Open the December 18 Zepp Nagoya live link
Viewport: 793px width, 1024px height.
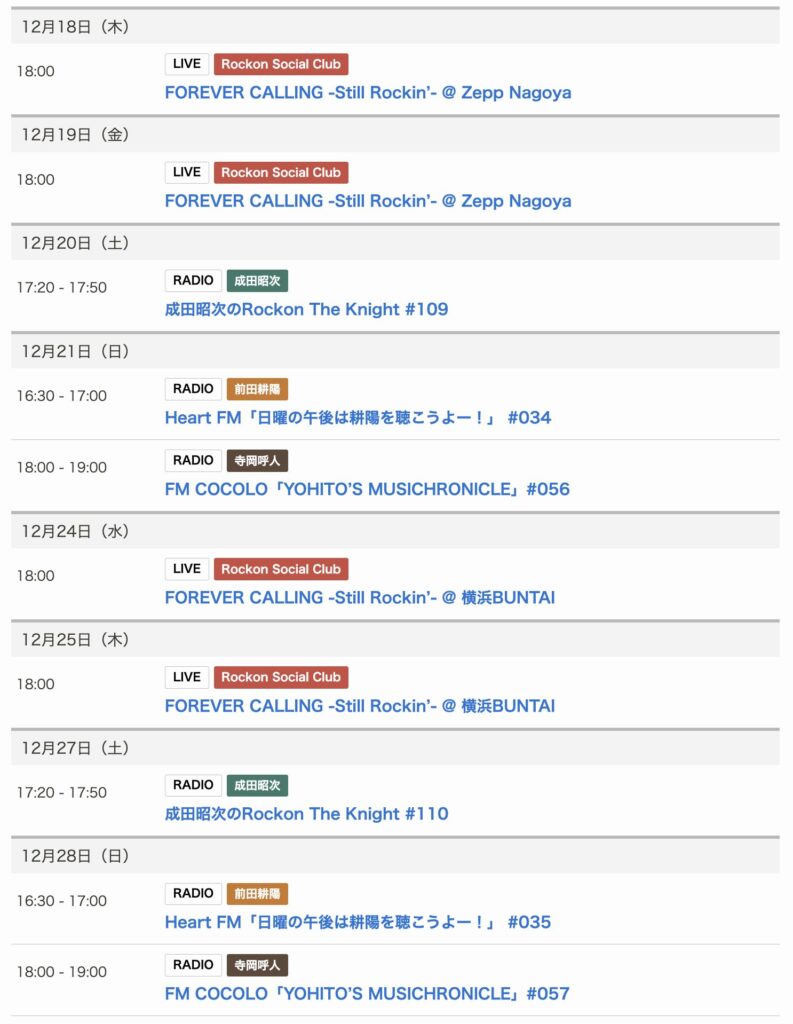[368, 93]
